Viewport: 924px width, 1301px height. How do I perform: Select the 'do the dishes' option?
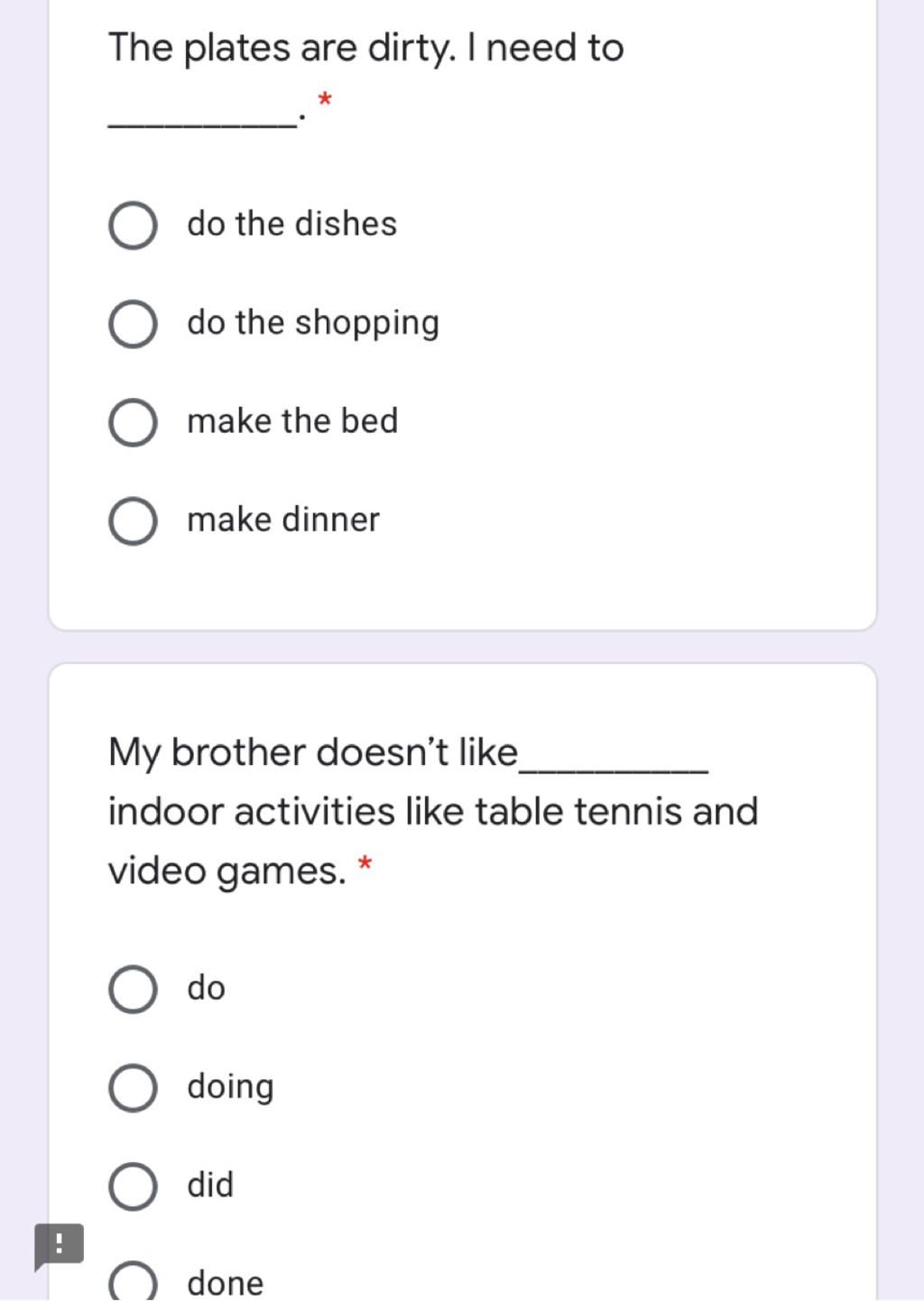click(134, 225)
